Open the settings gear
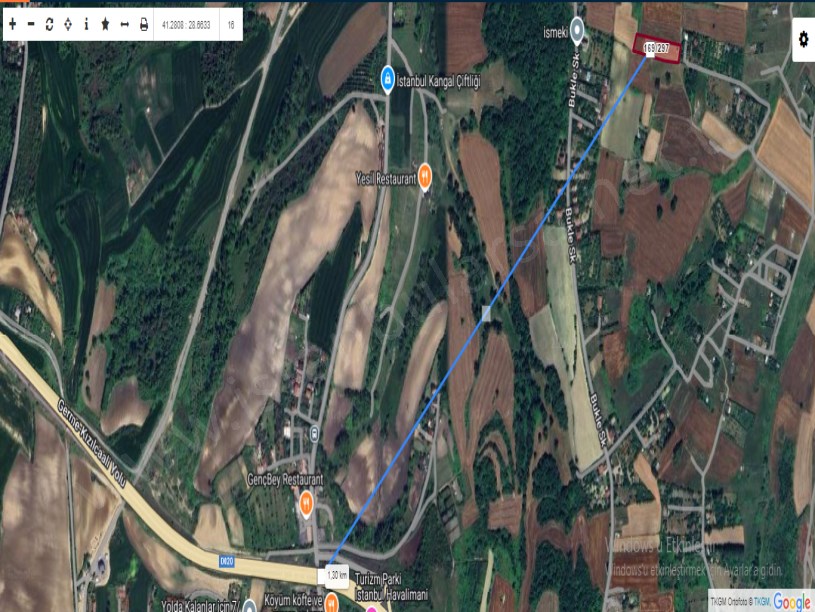The height and width of the screenshot is (612, 815). [803, 39]
